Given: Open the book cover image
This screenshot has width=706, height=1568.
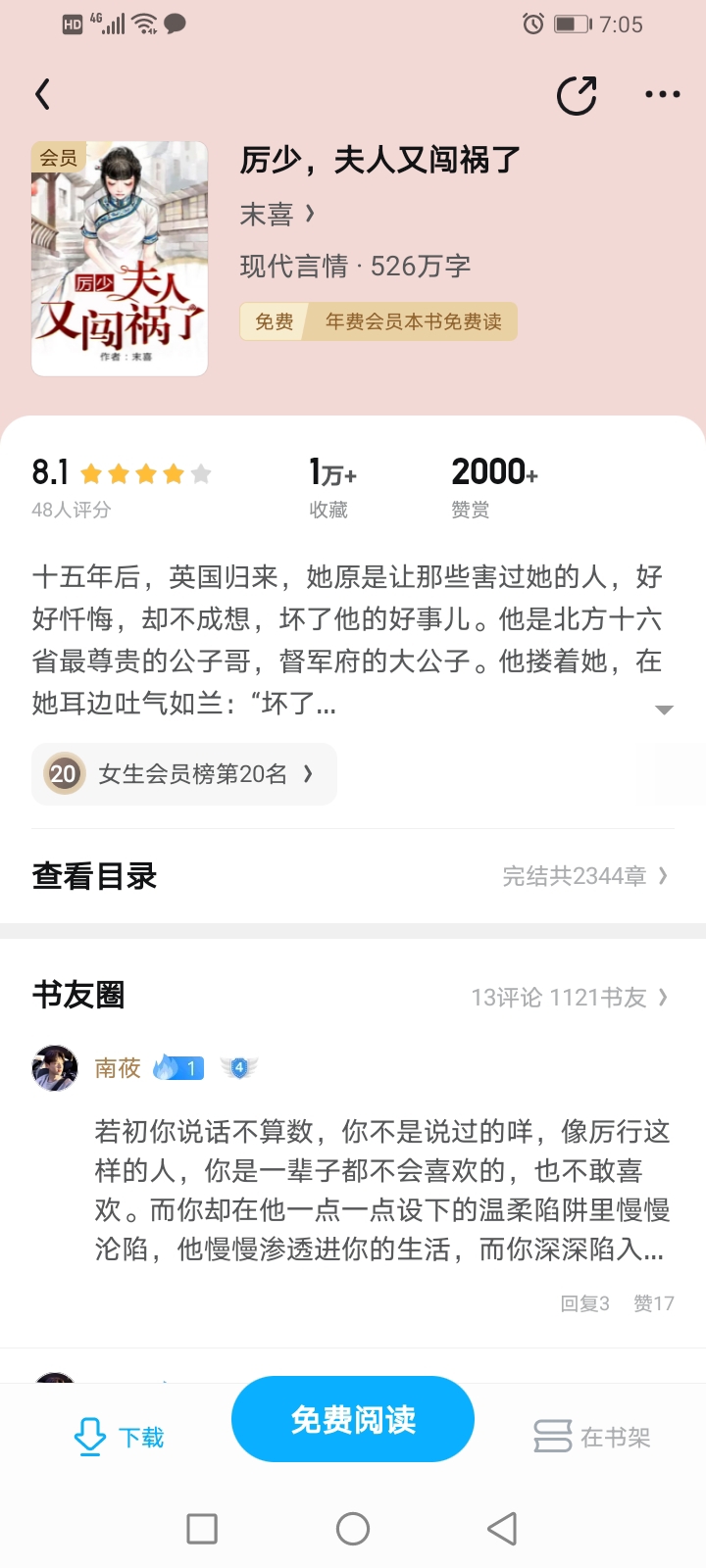Looking at the screenshot, I should tap(120, 259).
